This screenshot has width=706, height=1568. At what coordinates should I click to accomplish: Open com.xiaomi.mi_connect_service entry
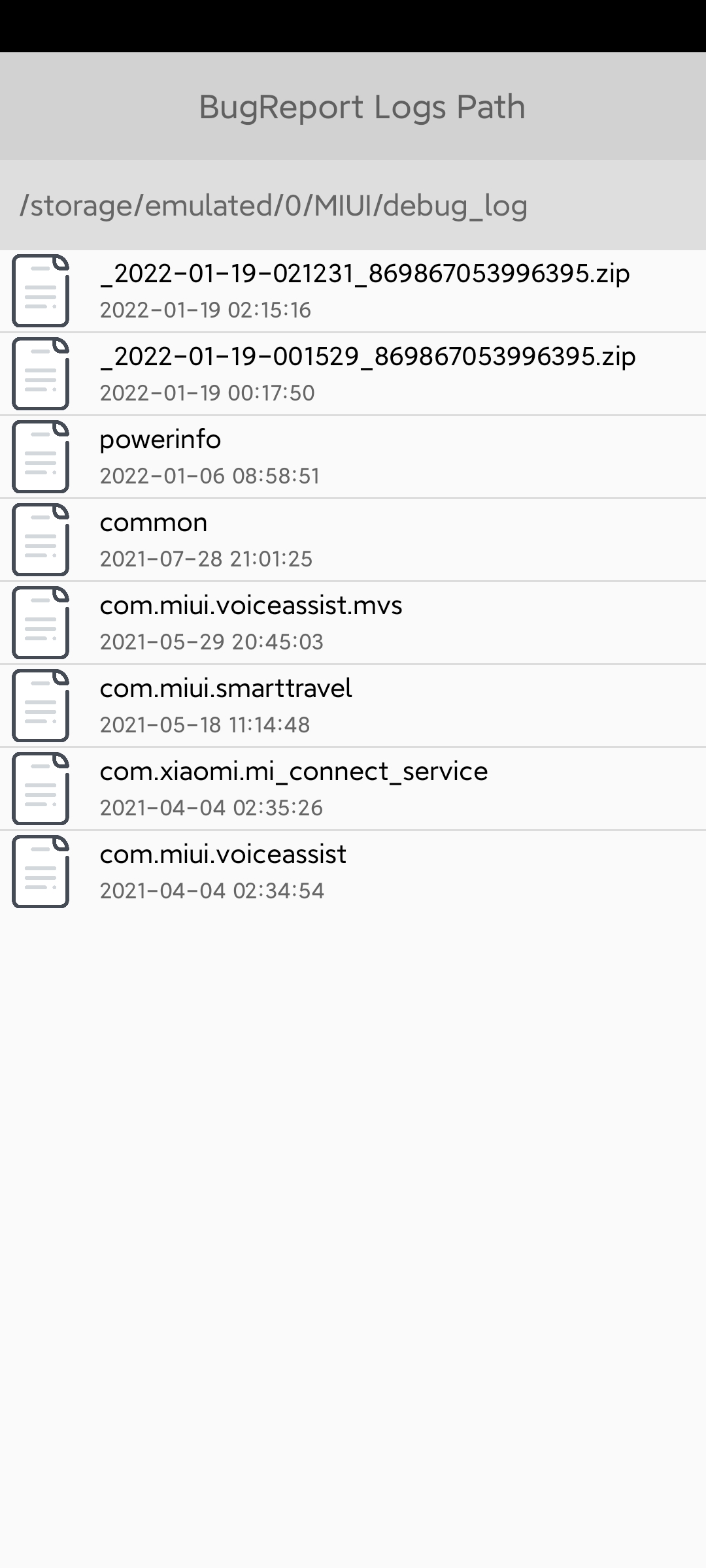pos(353,789)
